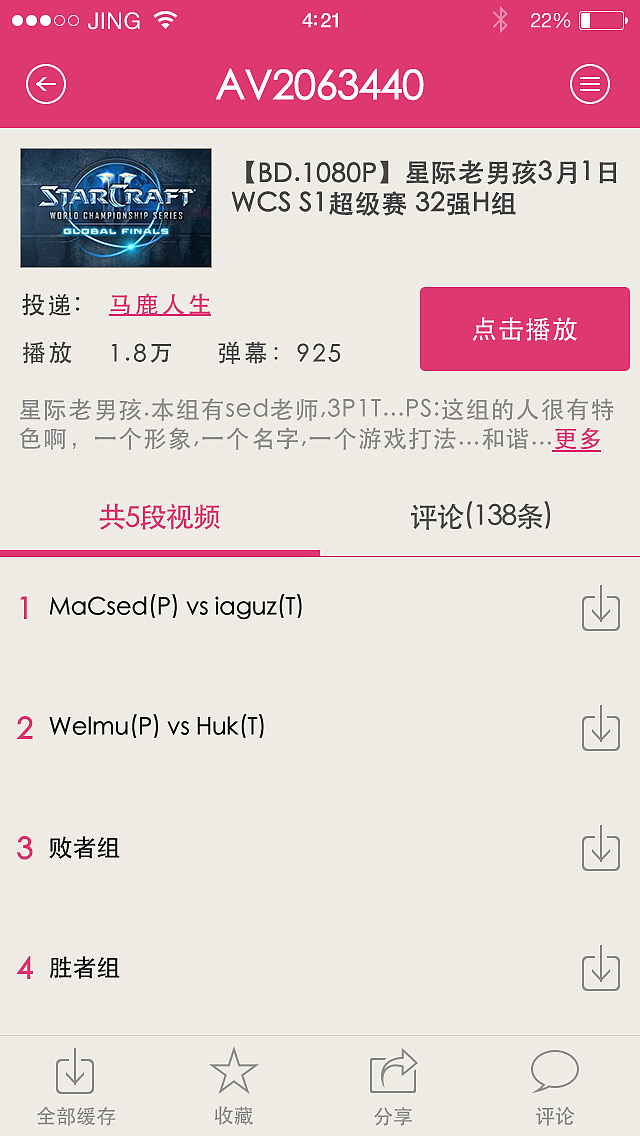Share this video via 分享
The image size is (640, 1136).
(393, 1086)
